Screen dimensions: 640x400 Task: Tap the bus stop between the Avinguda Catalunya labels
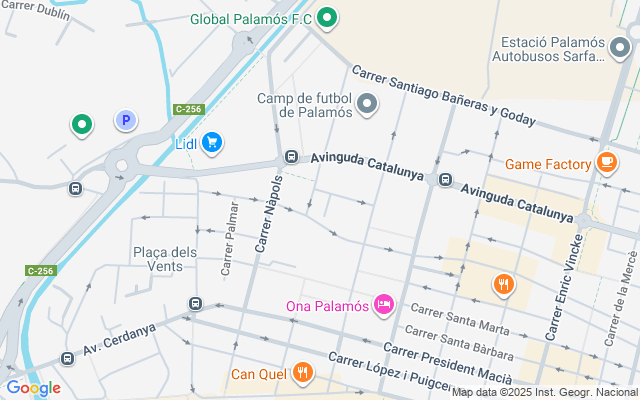click(445, 181)
